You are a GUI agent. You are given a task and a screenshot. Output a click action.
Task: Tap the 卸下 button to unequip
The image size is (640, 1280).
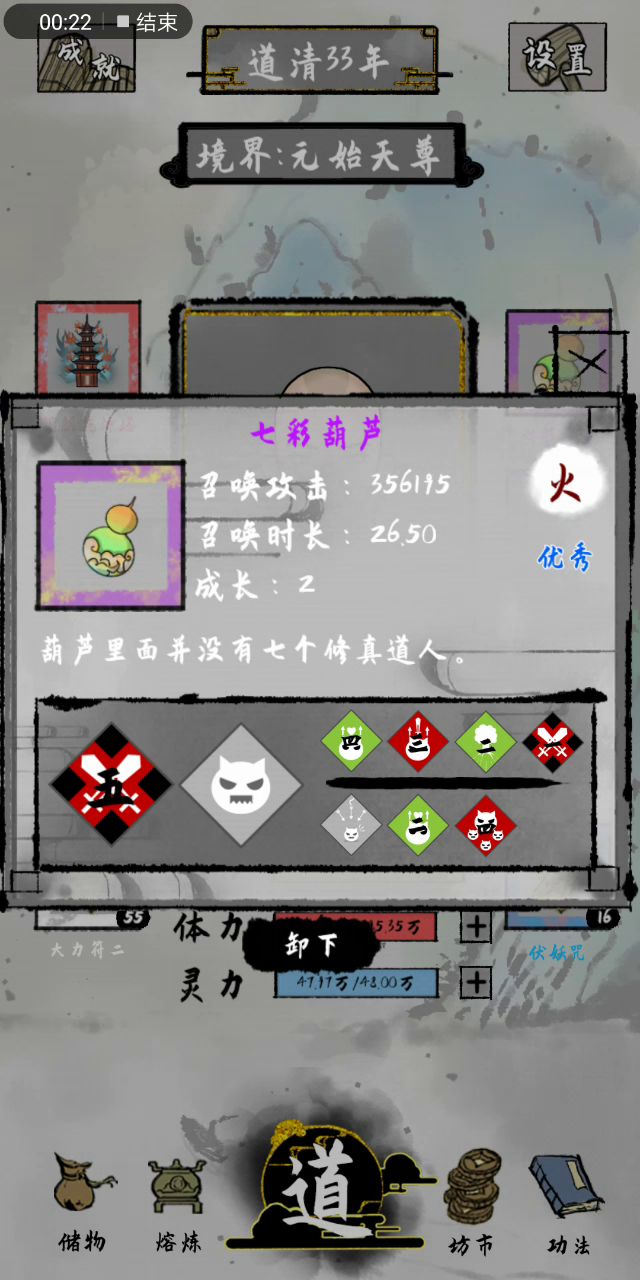[311, 944]
